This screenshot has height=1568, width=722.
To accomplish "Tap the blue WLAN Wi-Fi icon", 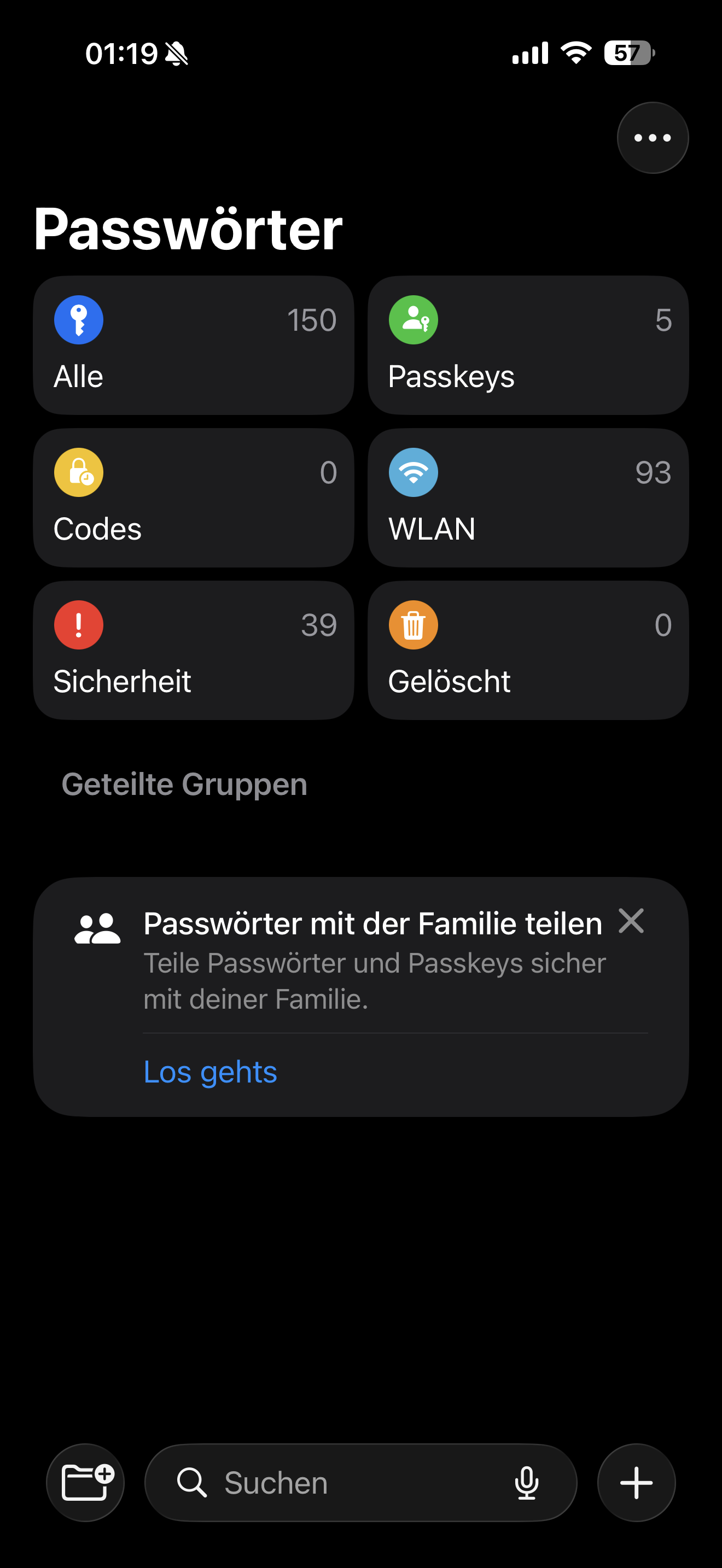I will [413, 472].
